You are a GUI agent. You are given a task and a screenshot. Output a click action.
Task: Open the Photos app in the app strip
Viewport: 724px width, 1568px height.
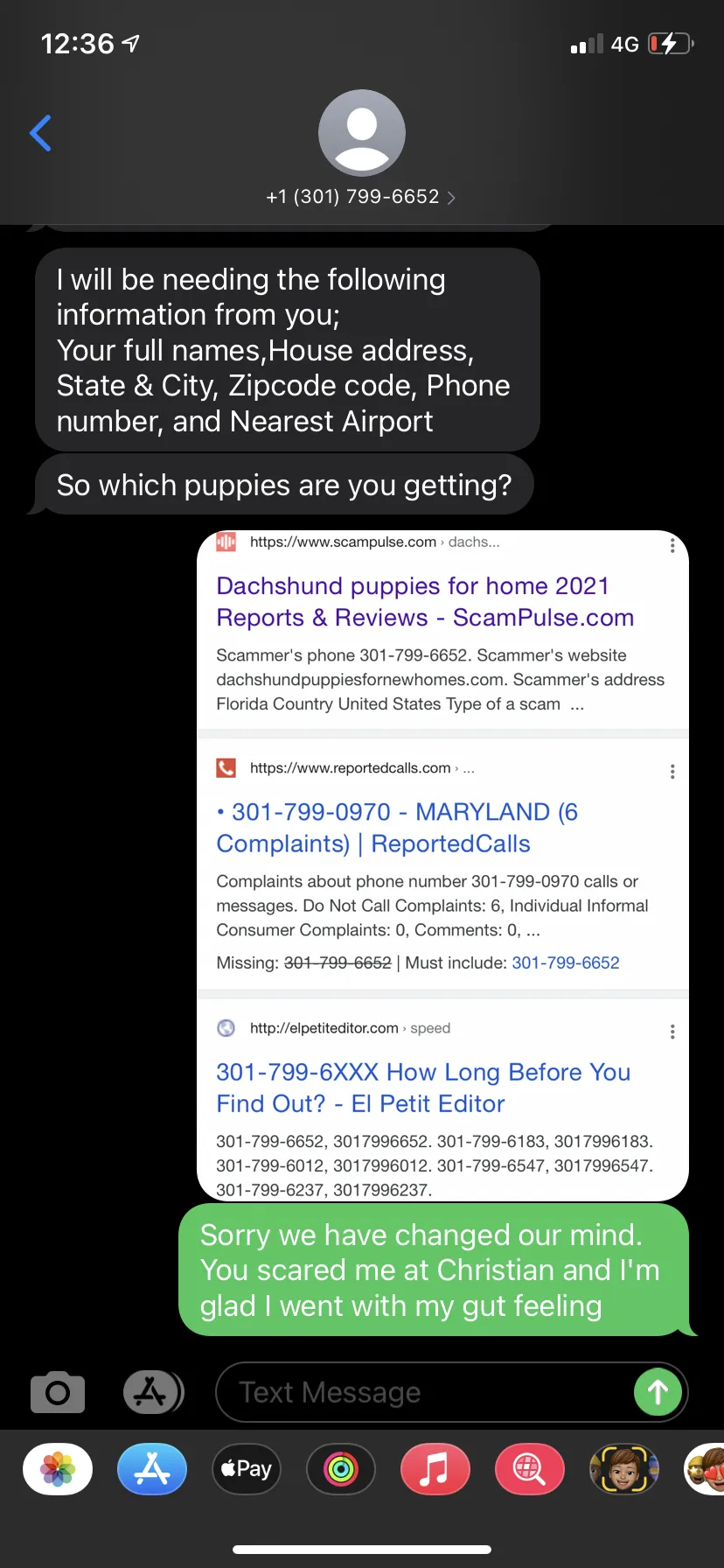pyautogui.click(x=58, y=1469)
